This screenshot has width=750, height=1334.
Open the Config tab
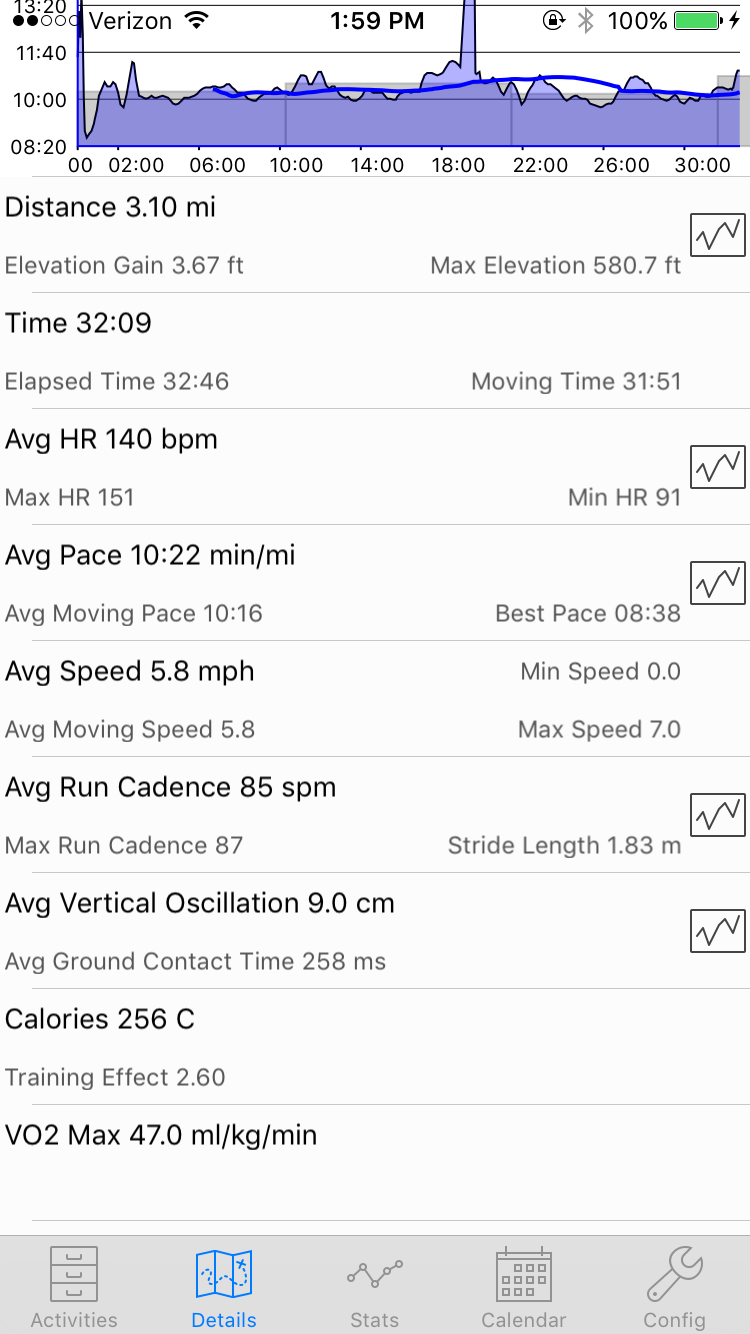tap(673, 1285)
